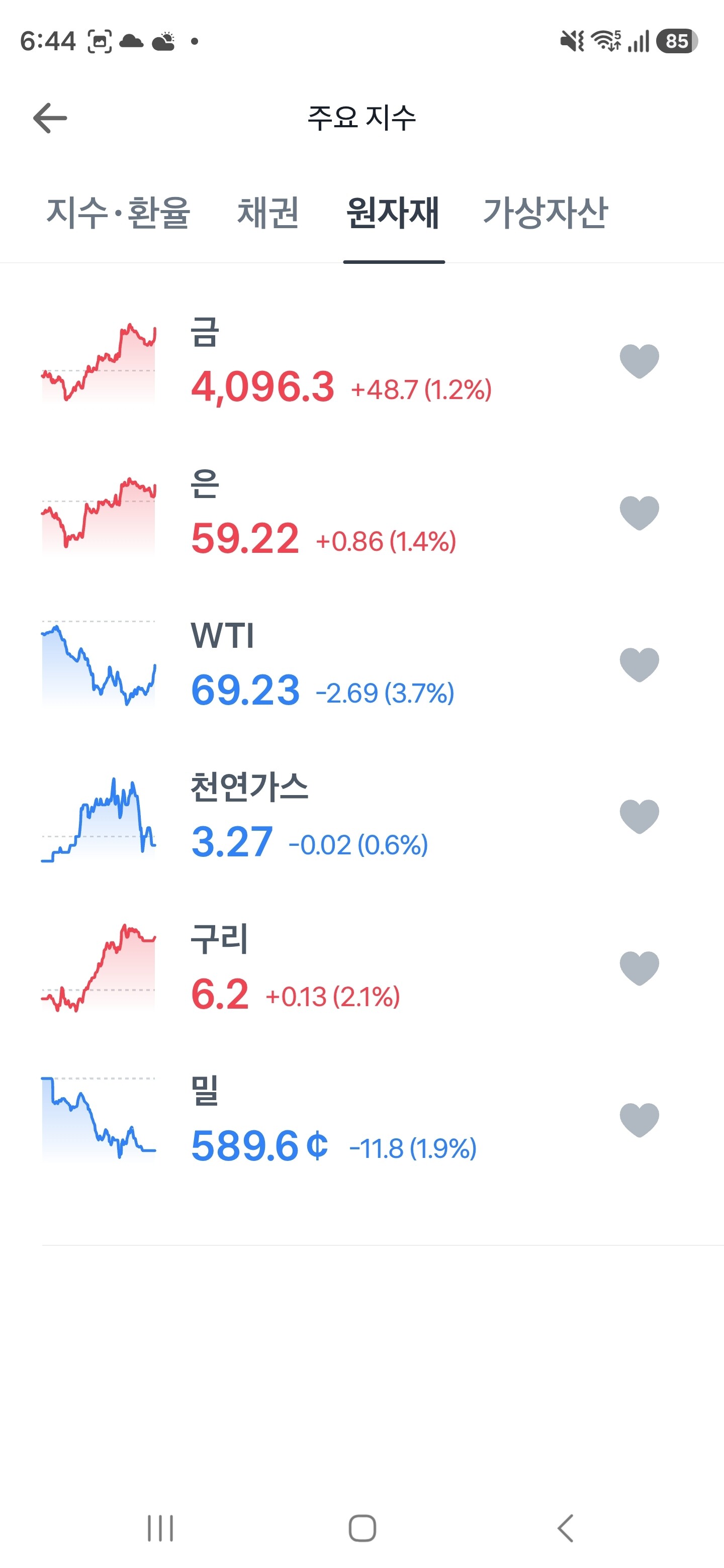724x1568 pixels.
Task: Add 은 to favorites with the heart
Action: point(640,513)
